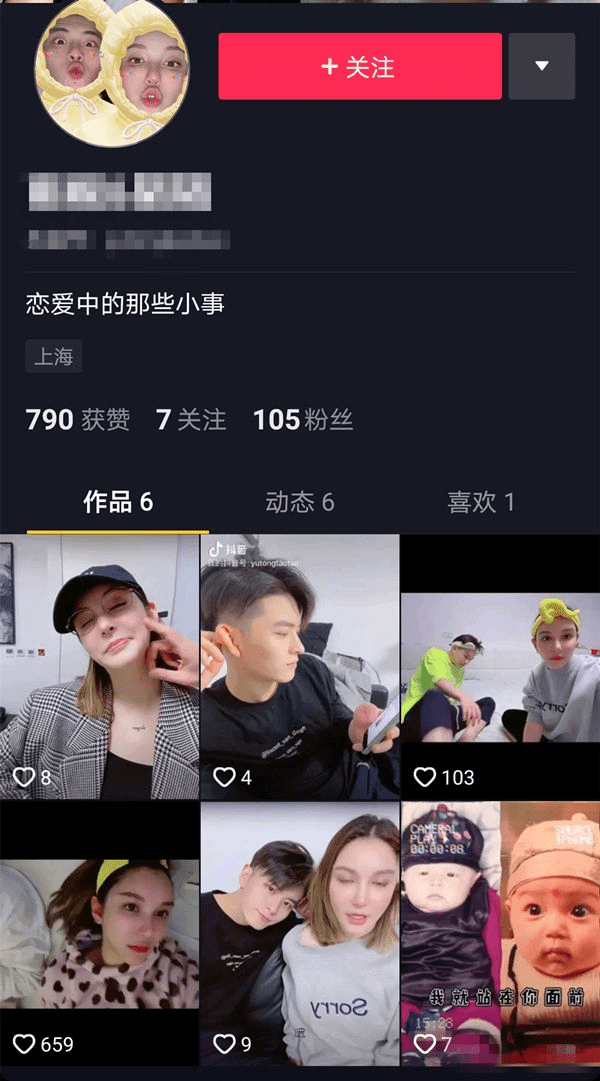Open the video with 4 likes
This screenshot has height=1081, width=600.
point(299,666)
